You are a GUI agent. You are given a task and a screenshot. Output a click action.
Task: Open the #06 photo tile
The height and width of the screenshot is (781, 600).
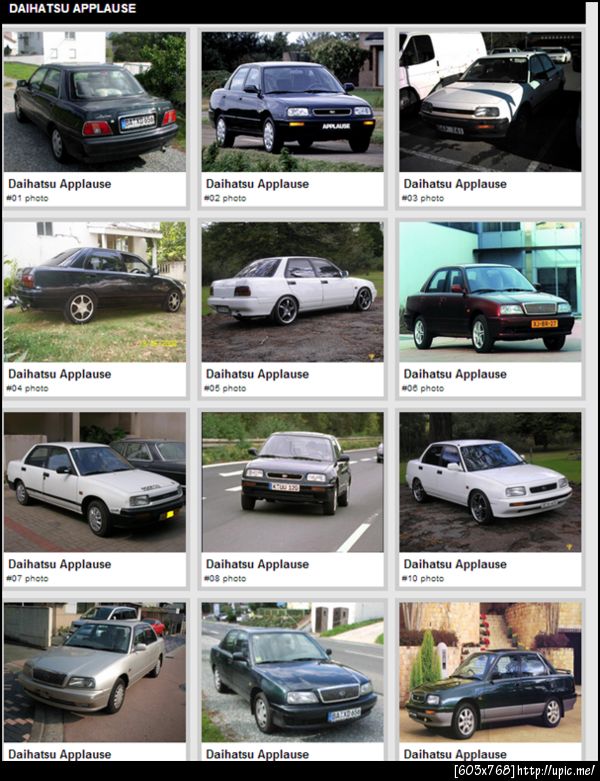click(x=490, y=291)
